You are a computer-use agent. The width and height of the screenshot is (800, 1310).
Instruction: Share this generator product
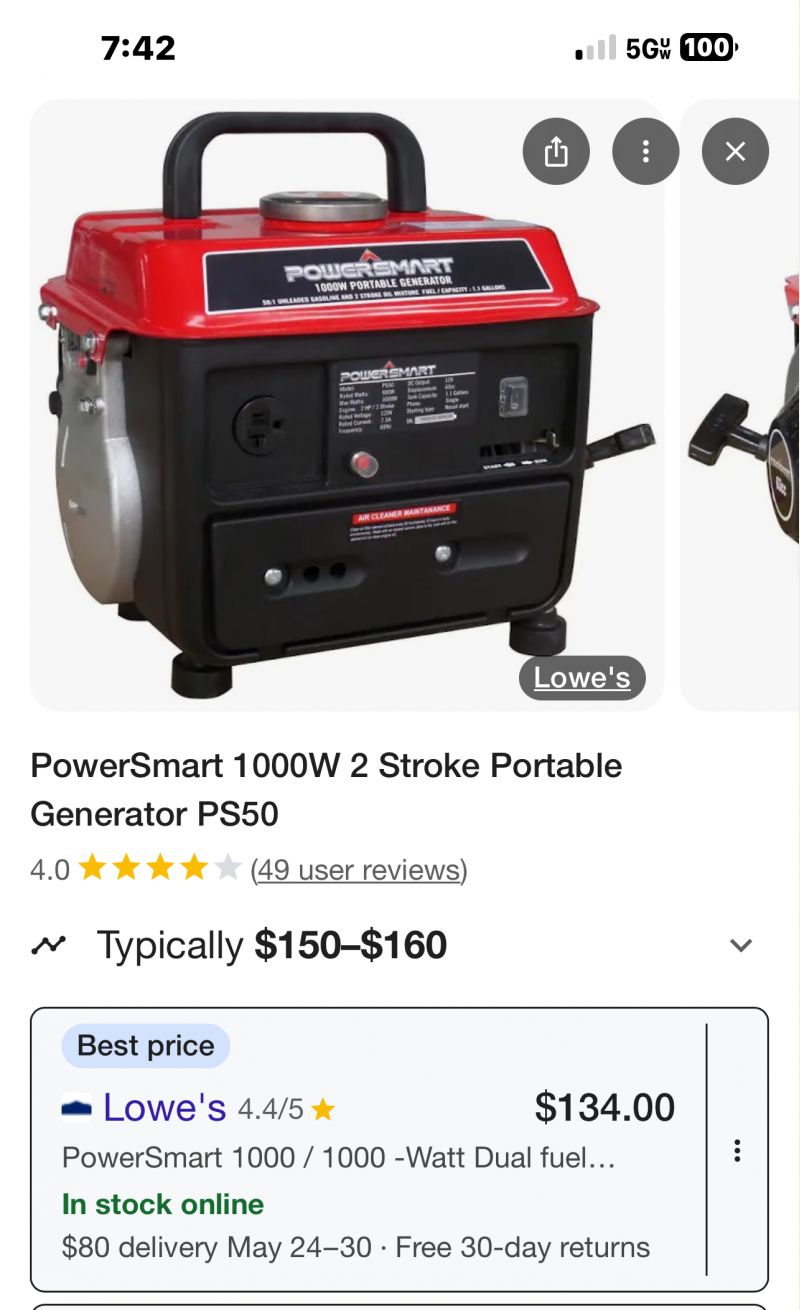point(556,152)
